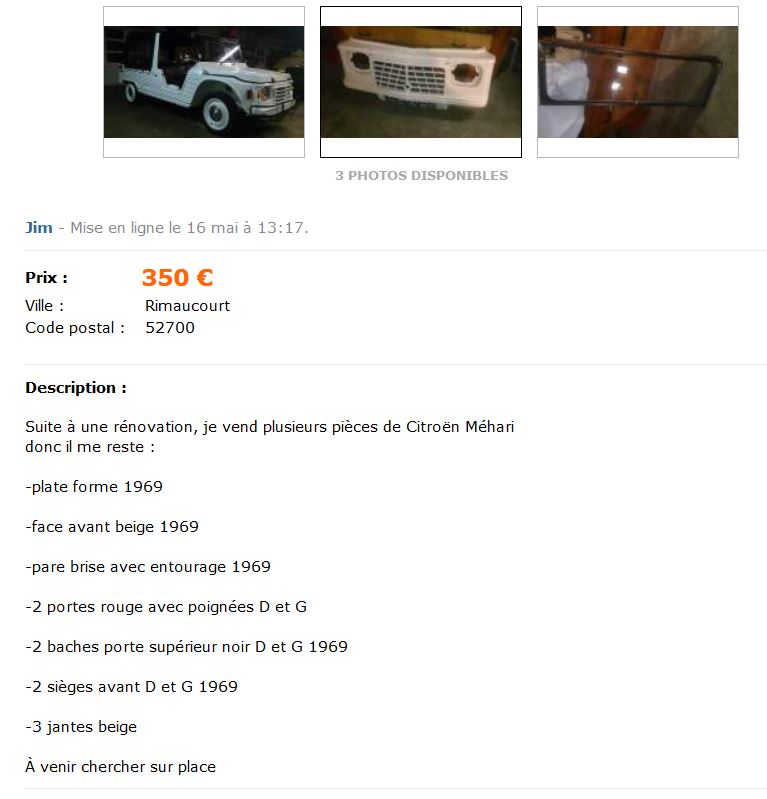Select the beige front panel photo thumbnail
Image resolution: width=767 pixels, height=799 pixels.
coord(420,82)
